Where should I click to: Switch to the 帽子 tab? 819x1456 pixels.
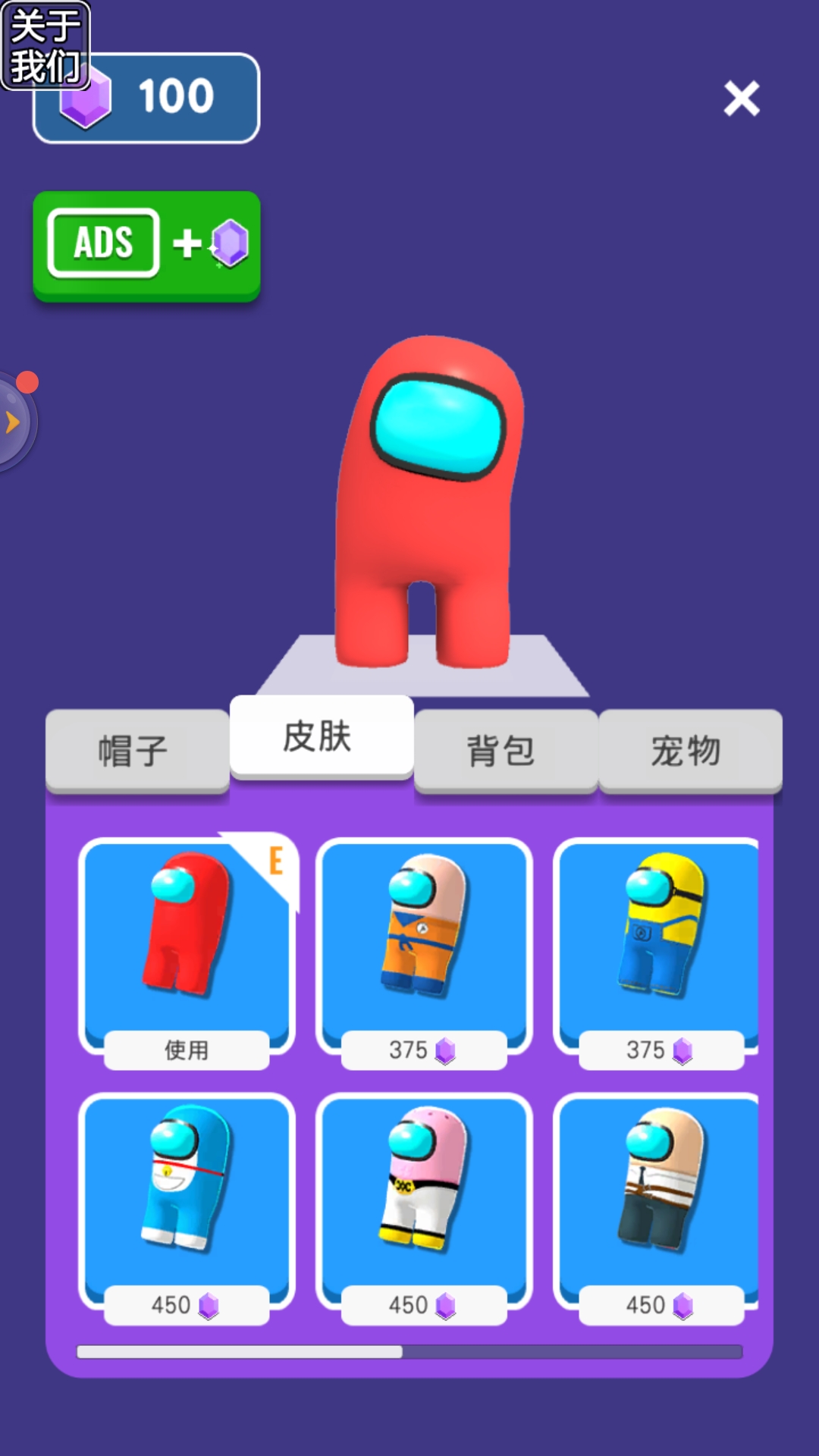[136, 751]
